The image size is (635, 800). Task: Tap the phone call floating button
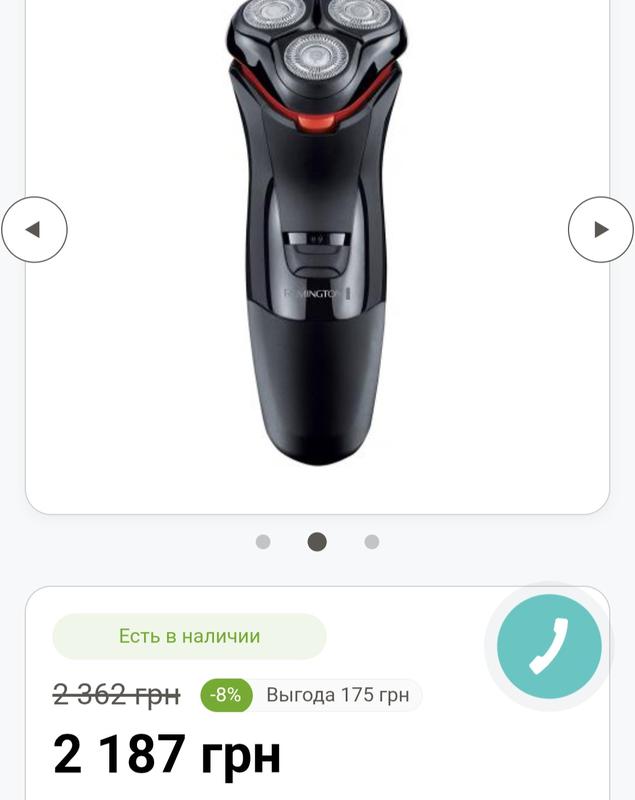[x=549, y=645]
